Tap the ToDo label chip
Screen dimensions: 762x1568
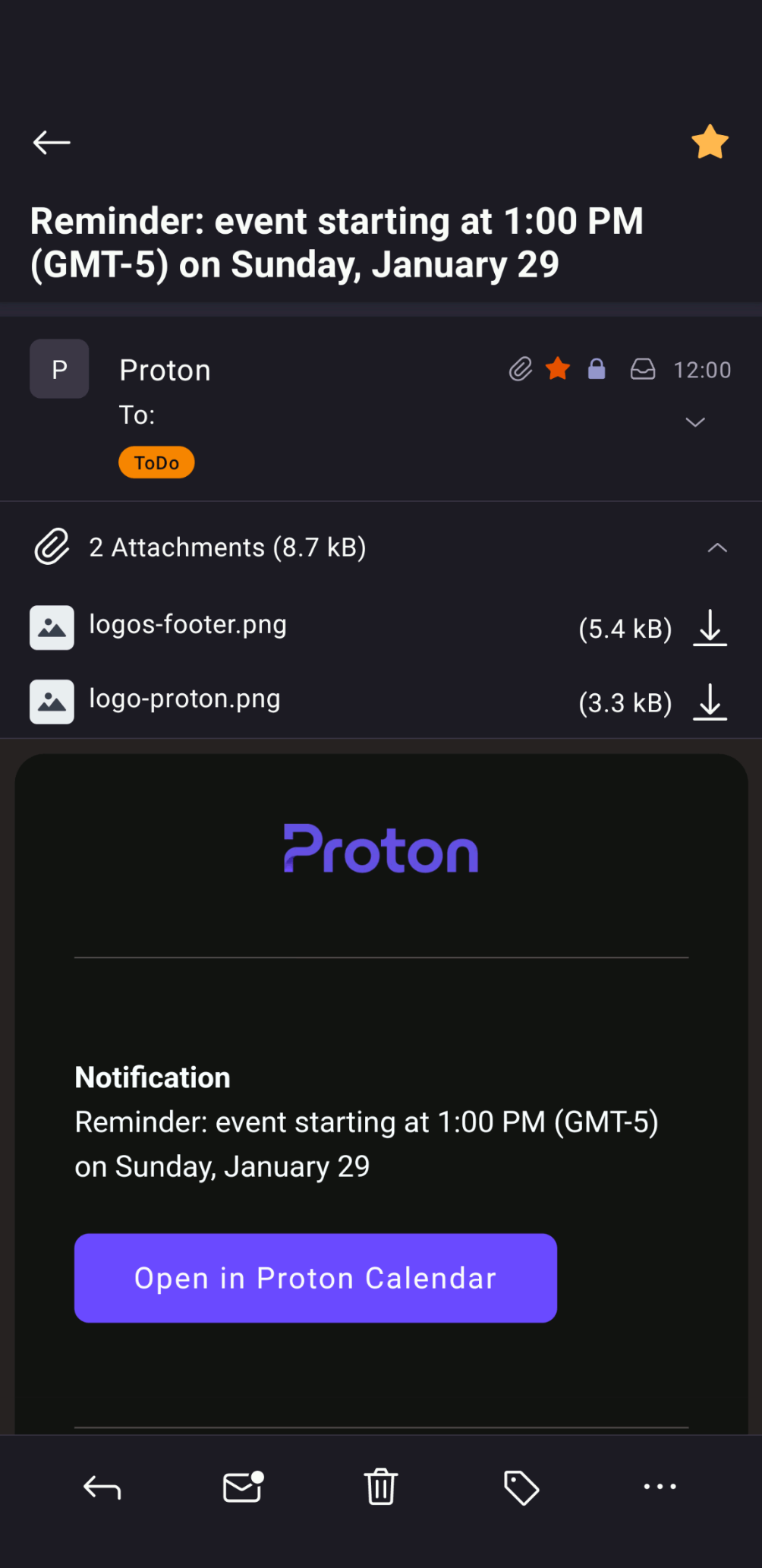156,462
